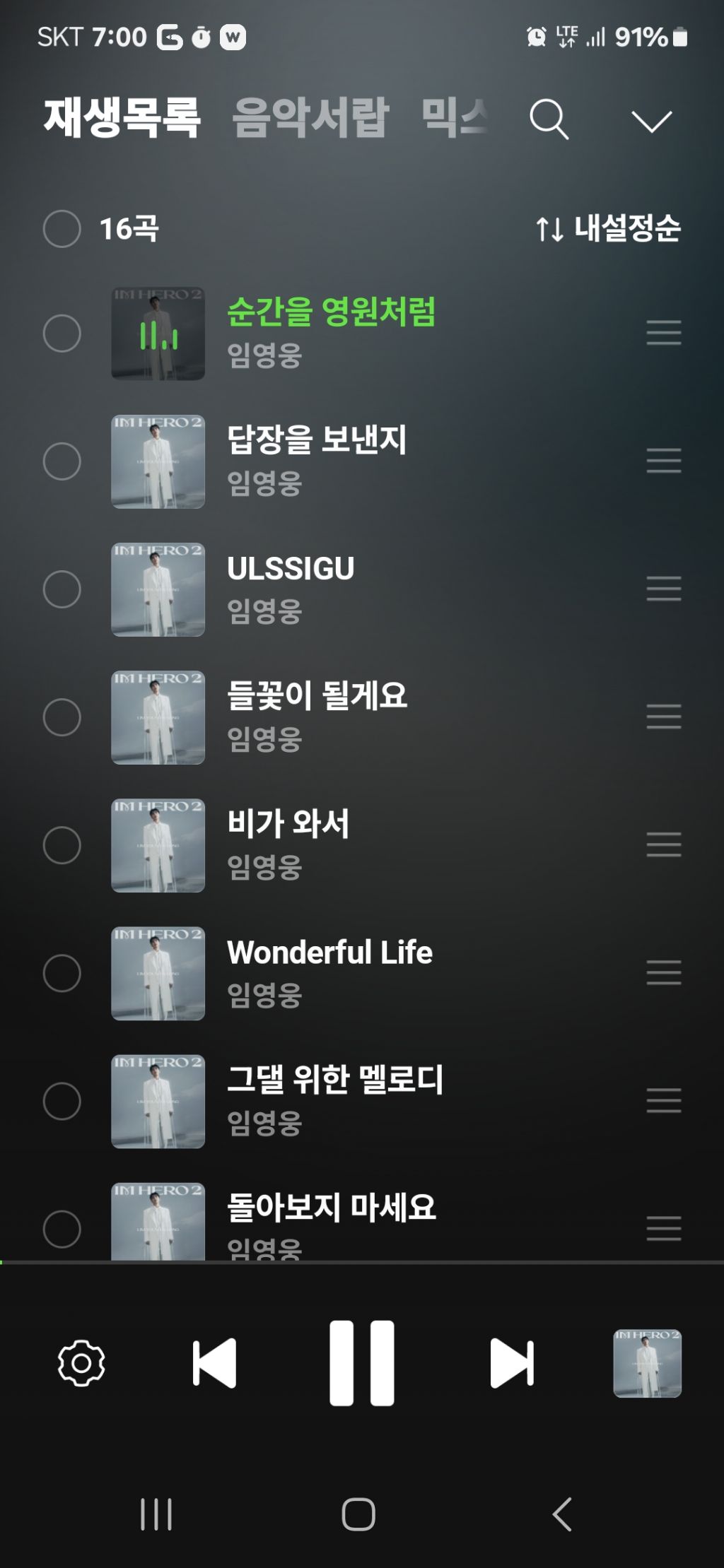Skip to the next track

(511, 1362)
